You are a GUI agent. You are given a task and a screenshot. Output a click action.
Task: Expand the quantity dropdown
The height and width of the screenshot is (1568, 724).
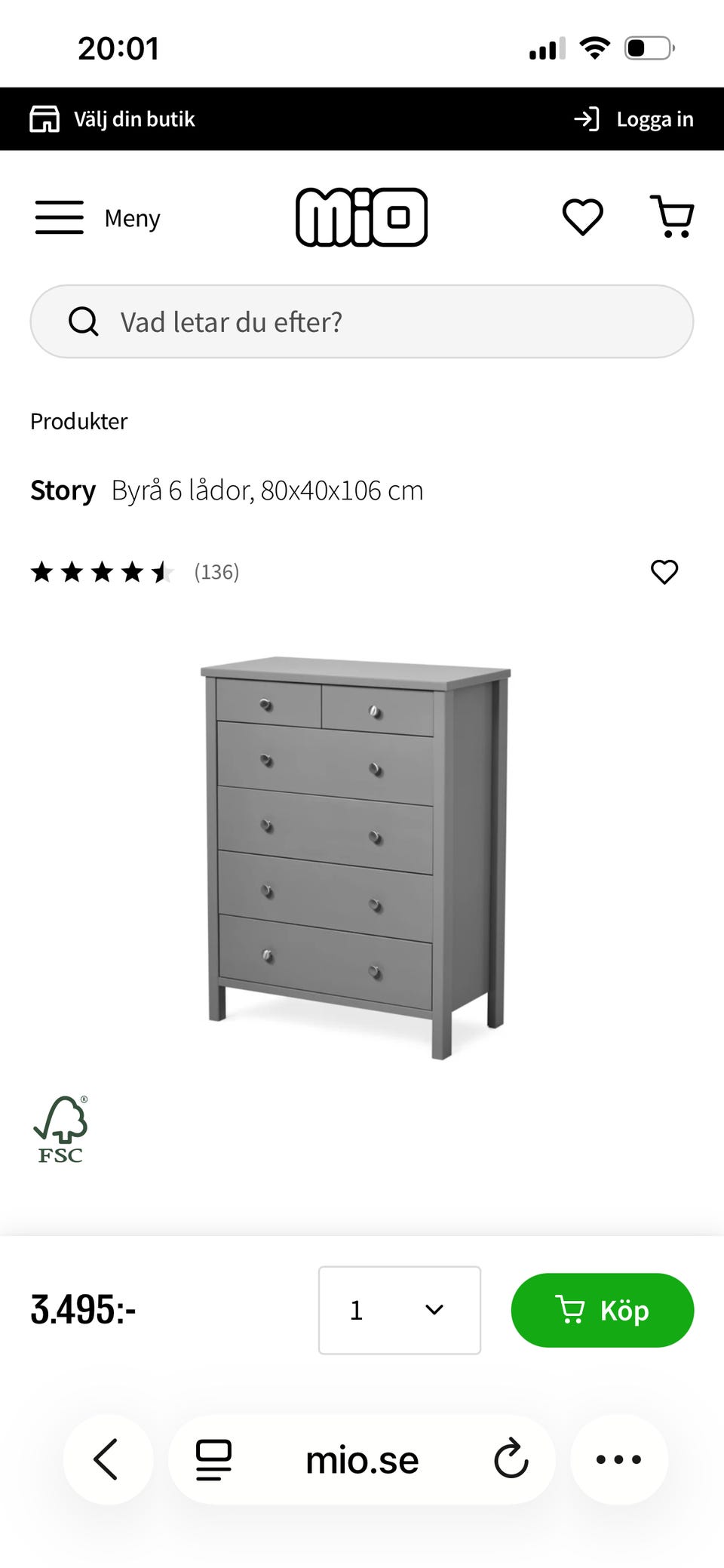399,1310
